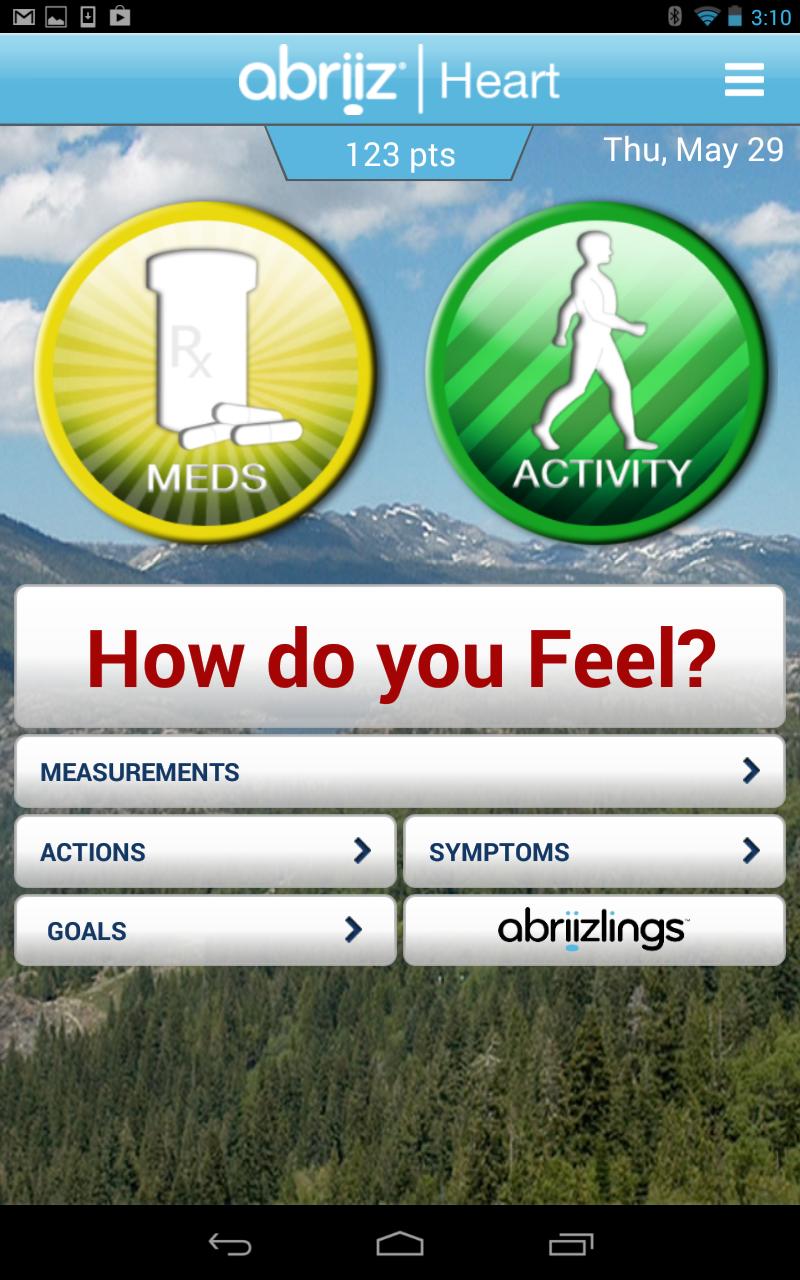Open Measurements
Viewport: 800px width, 1280px height.
400,772
